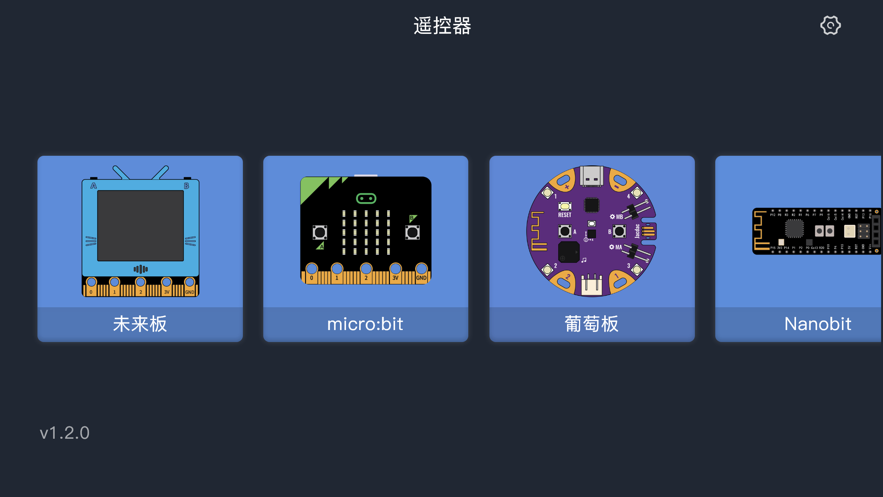Screen dimensions: 883x497
Task: Select the 未来板 board card
Action: click(x=140, y=248)
